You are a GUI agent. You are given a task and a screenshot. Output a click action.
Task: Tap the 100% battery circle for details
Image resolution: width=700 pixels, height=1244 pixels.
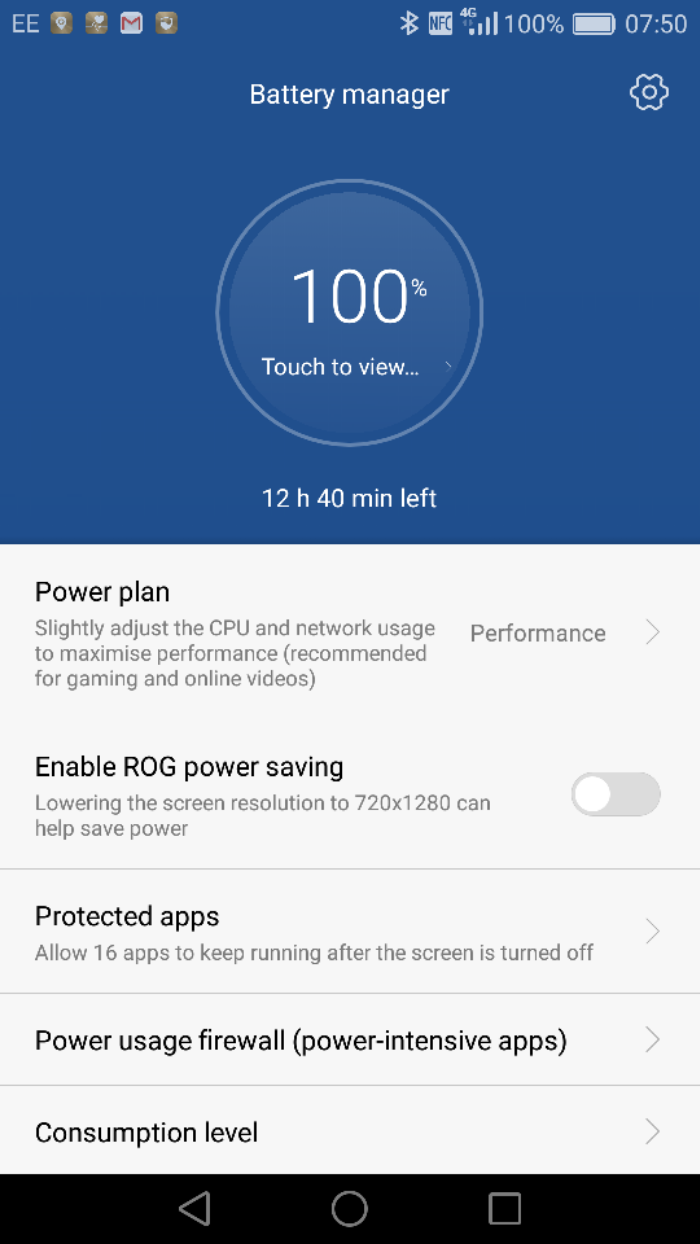(350, 313)
